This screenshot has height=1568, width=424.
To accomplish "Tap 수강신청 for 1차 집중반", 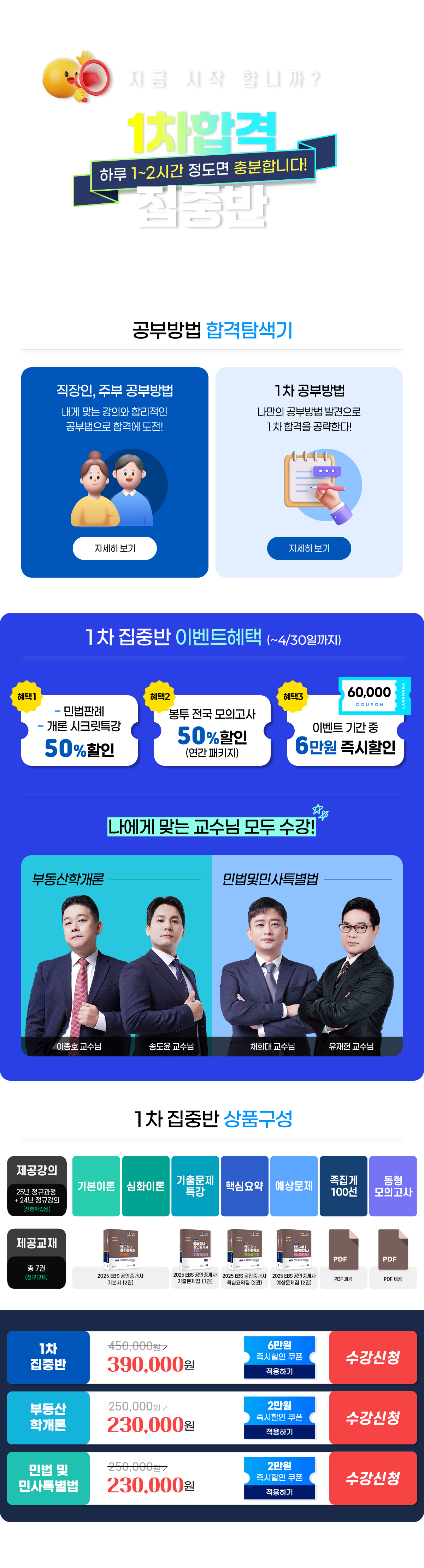I will tap(373, 1357).
